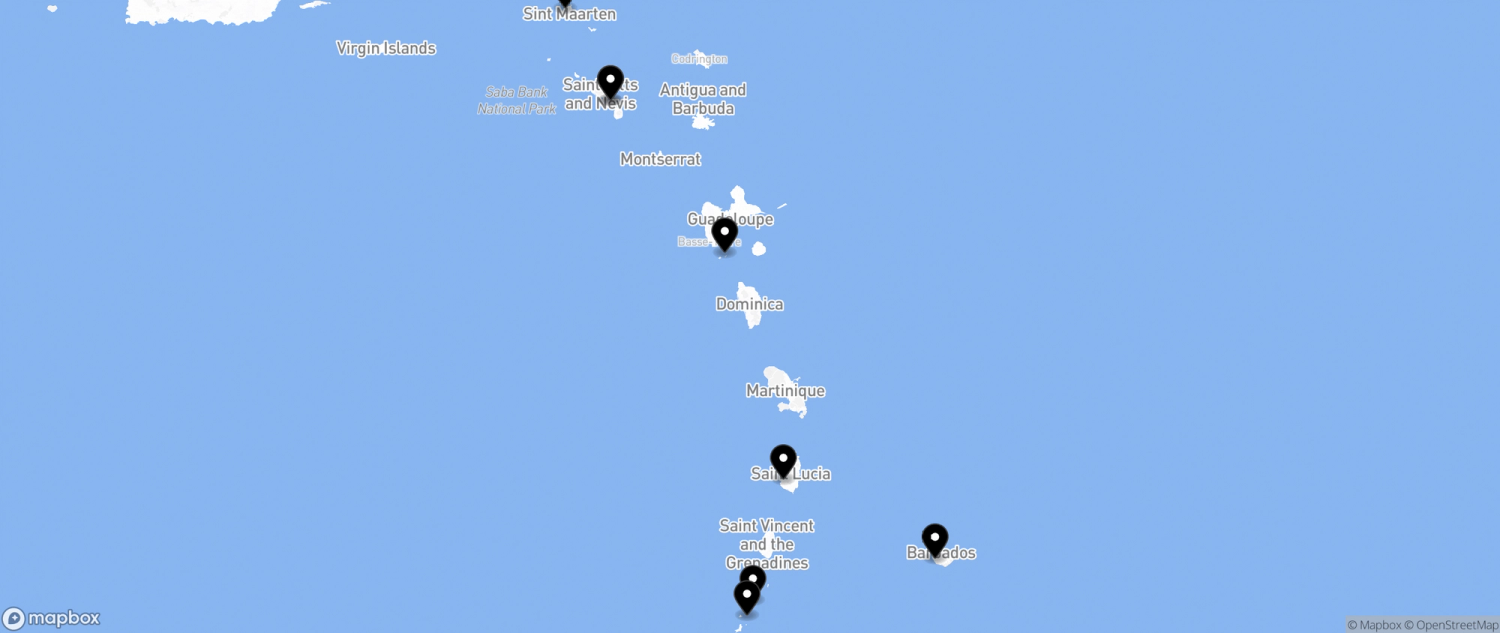Select the marker on Saint Kitts and Nevis
Viewport: 1500px width, 633px height.
(610, 81)
